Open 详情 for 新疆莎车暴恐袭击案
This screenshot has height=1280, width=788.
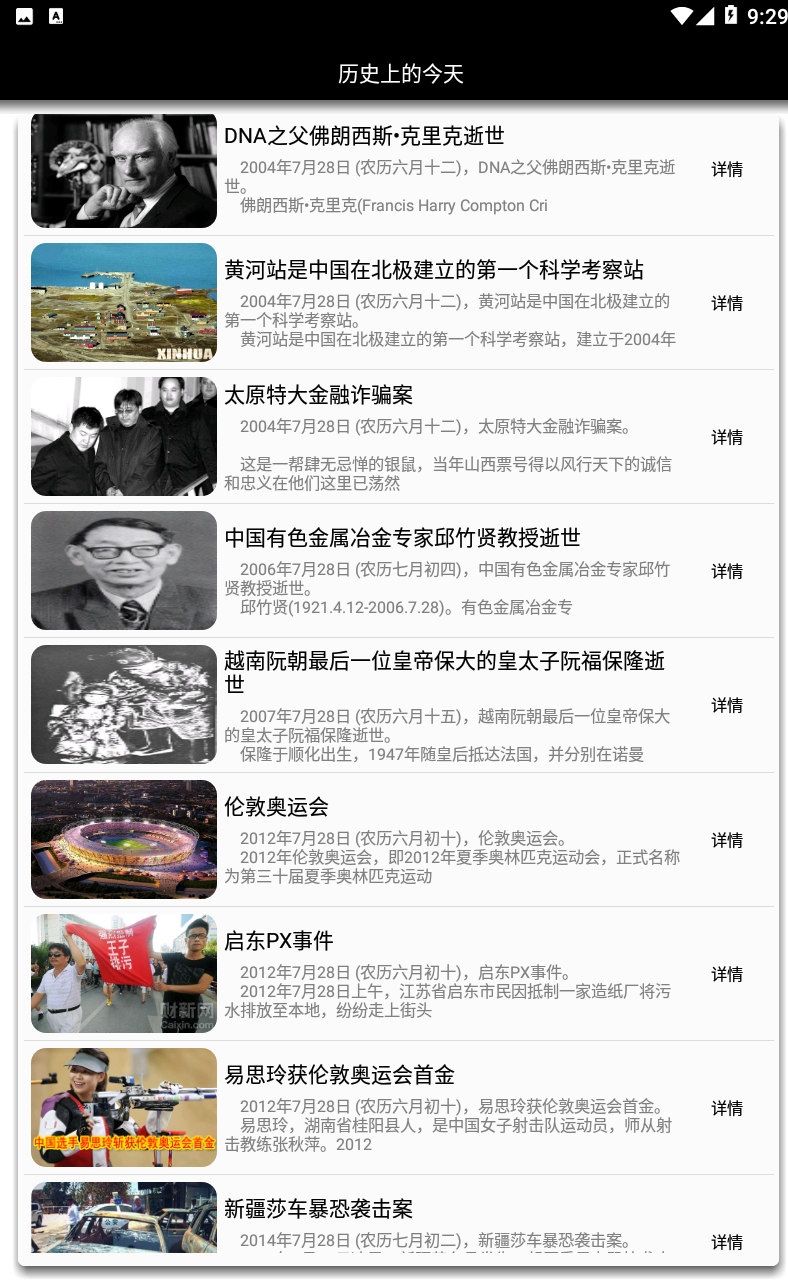727,1242
